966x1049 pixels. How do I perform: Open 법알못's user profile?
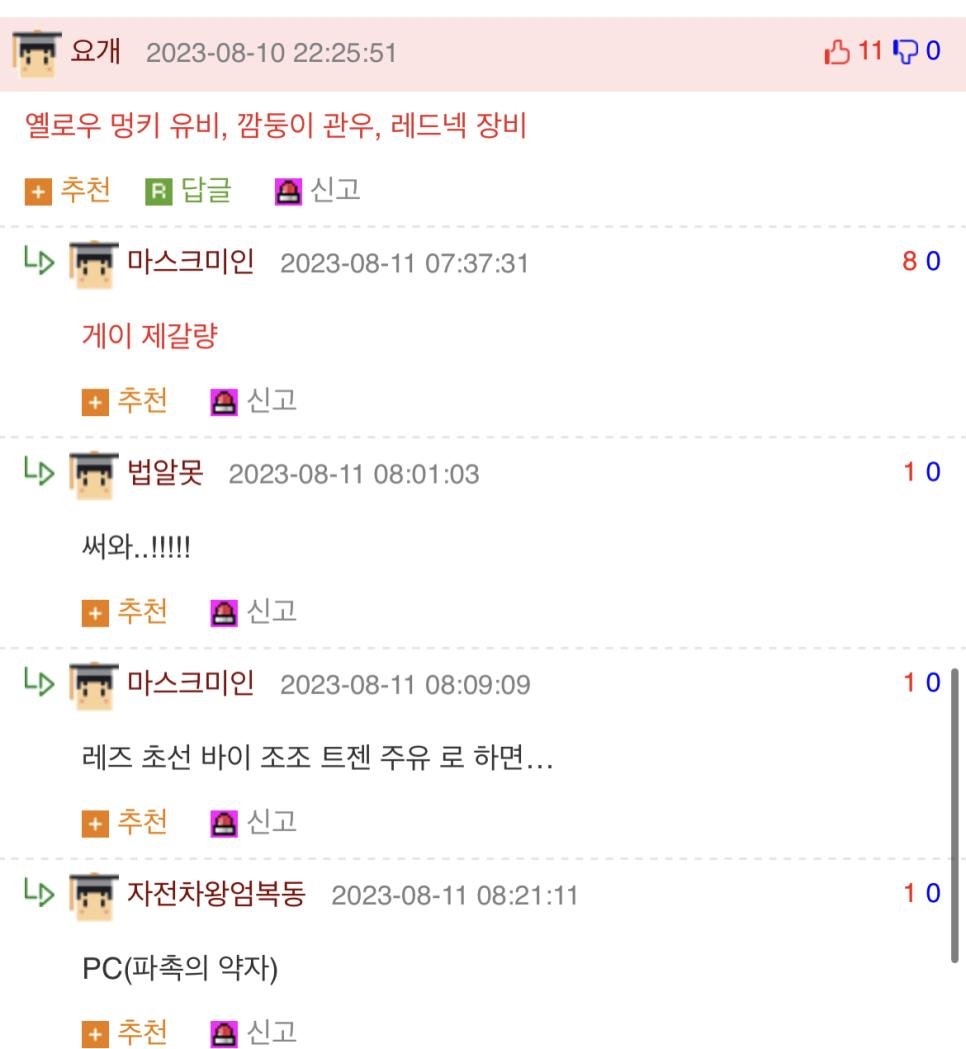tap(166, 472)
